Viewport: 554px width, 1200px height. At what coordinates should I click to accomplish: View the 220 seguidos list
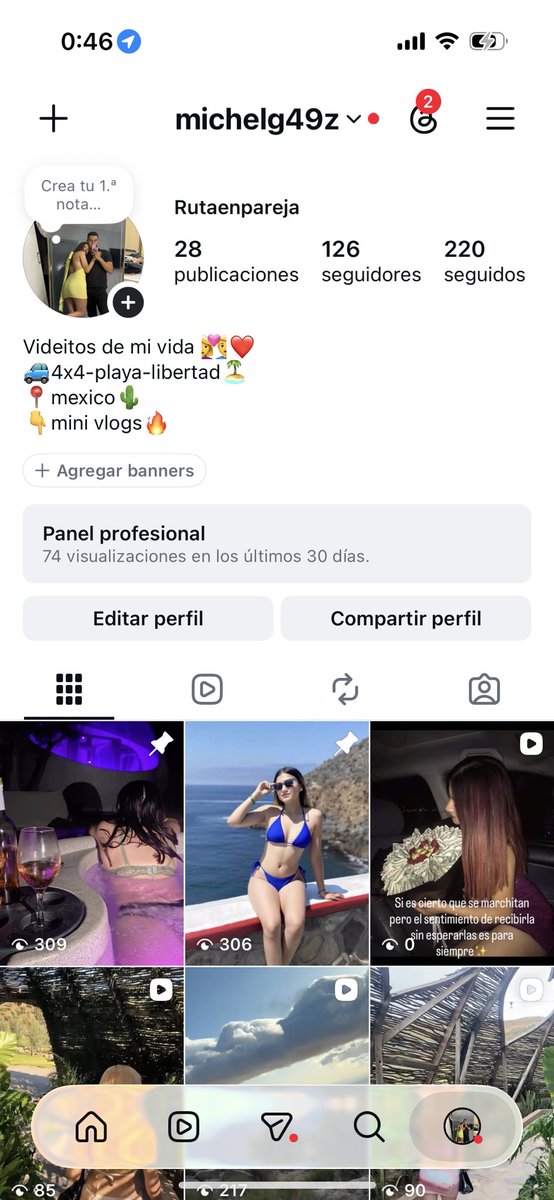tap(484, 261)
